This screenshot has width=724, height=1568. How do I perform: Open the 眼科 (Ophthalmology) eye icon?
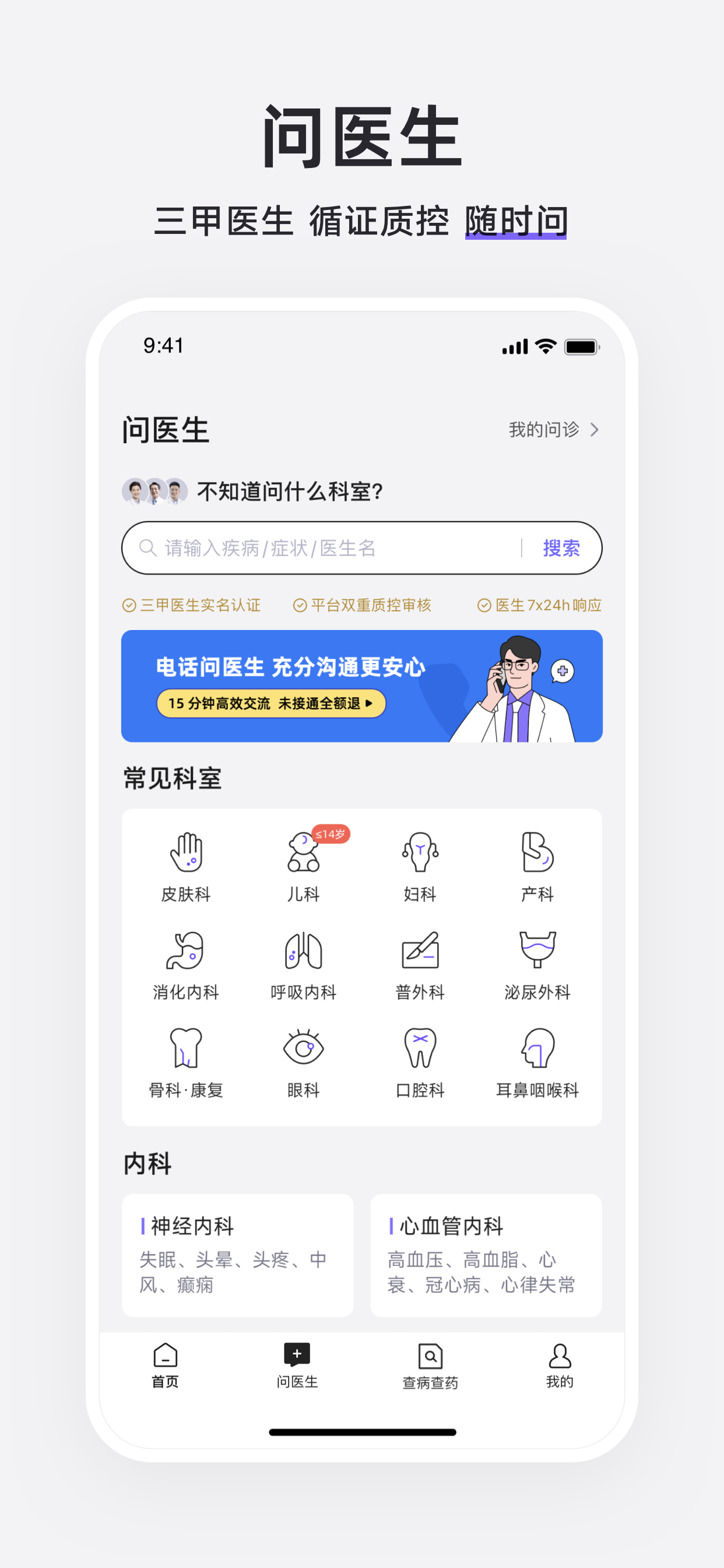(304, 1048)
